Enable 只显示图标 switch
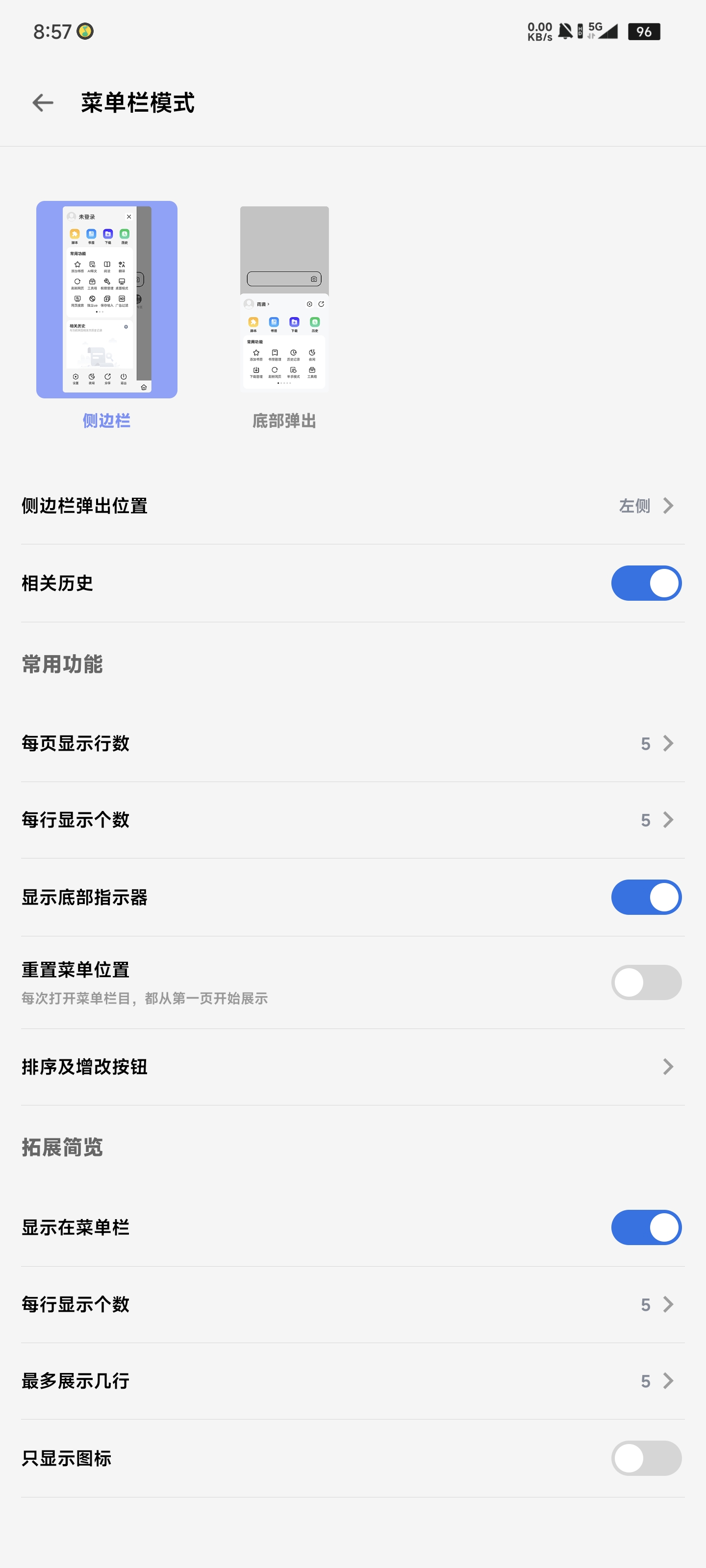 [646, 1458]
